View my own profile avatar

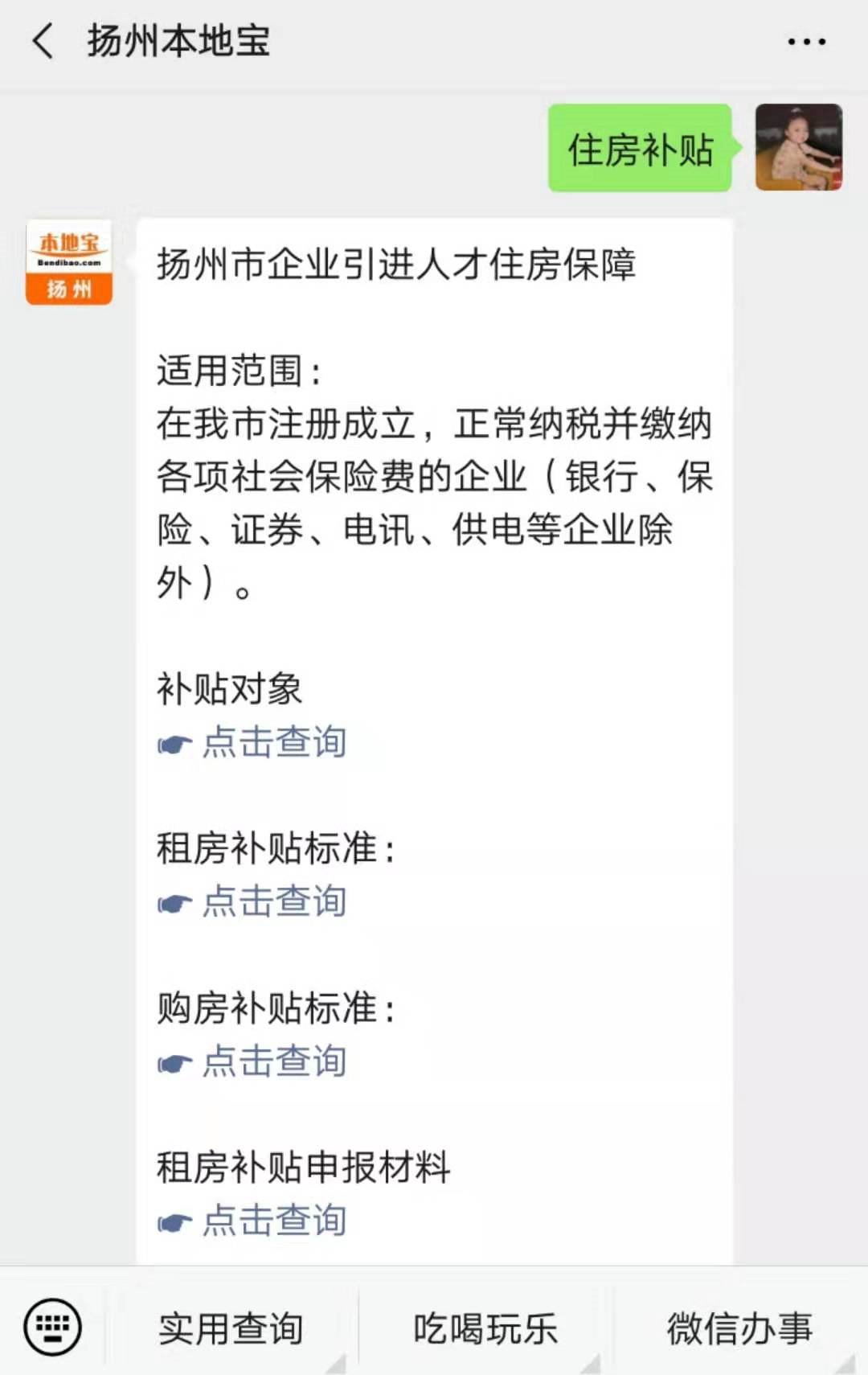pos(798,147)
